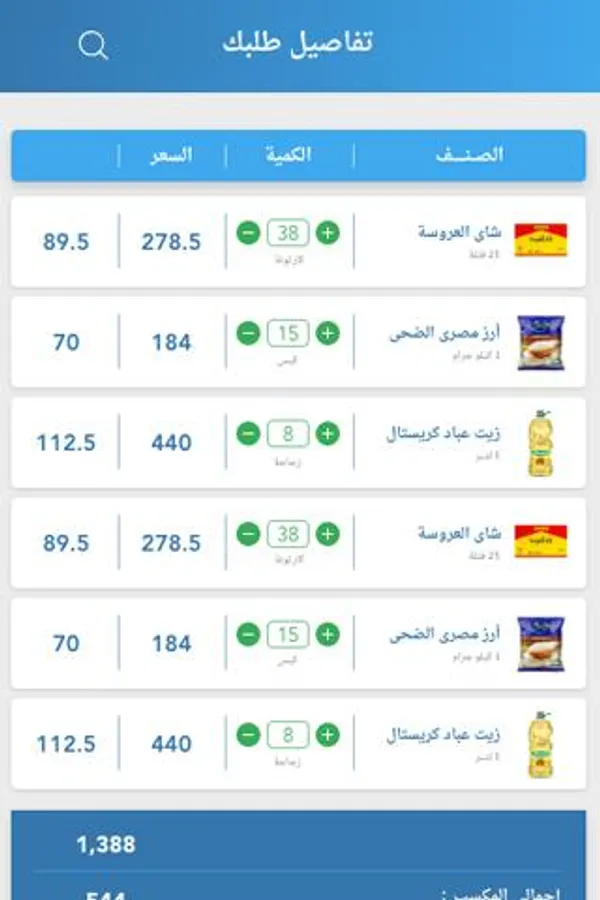
Task: Decrease quantity in first أرز مصرى الضحى row
Action: tap(248, 333)
